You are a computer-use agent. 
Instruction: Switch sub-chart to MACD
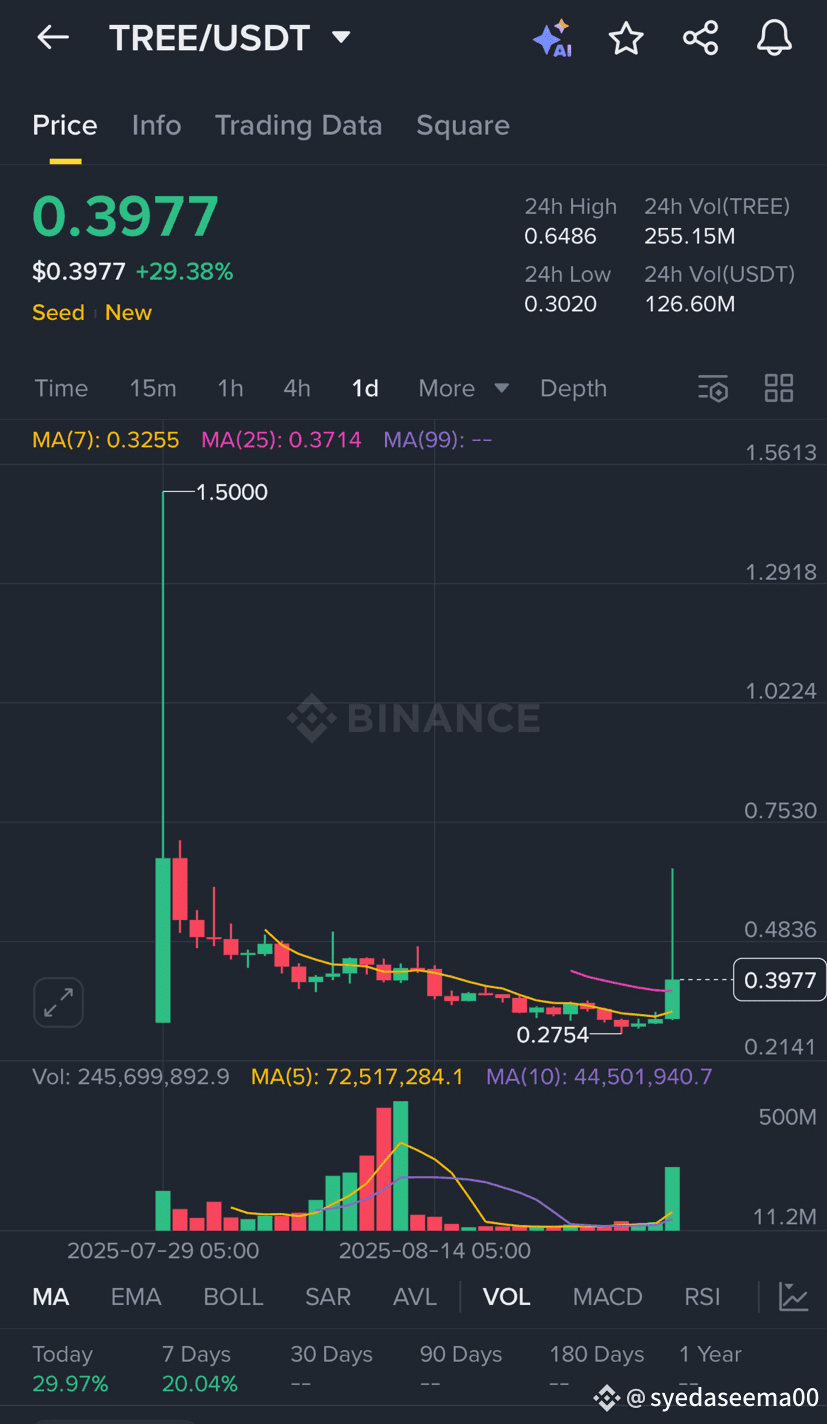[x=607, y=1297]
